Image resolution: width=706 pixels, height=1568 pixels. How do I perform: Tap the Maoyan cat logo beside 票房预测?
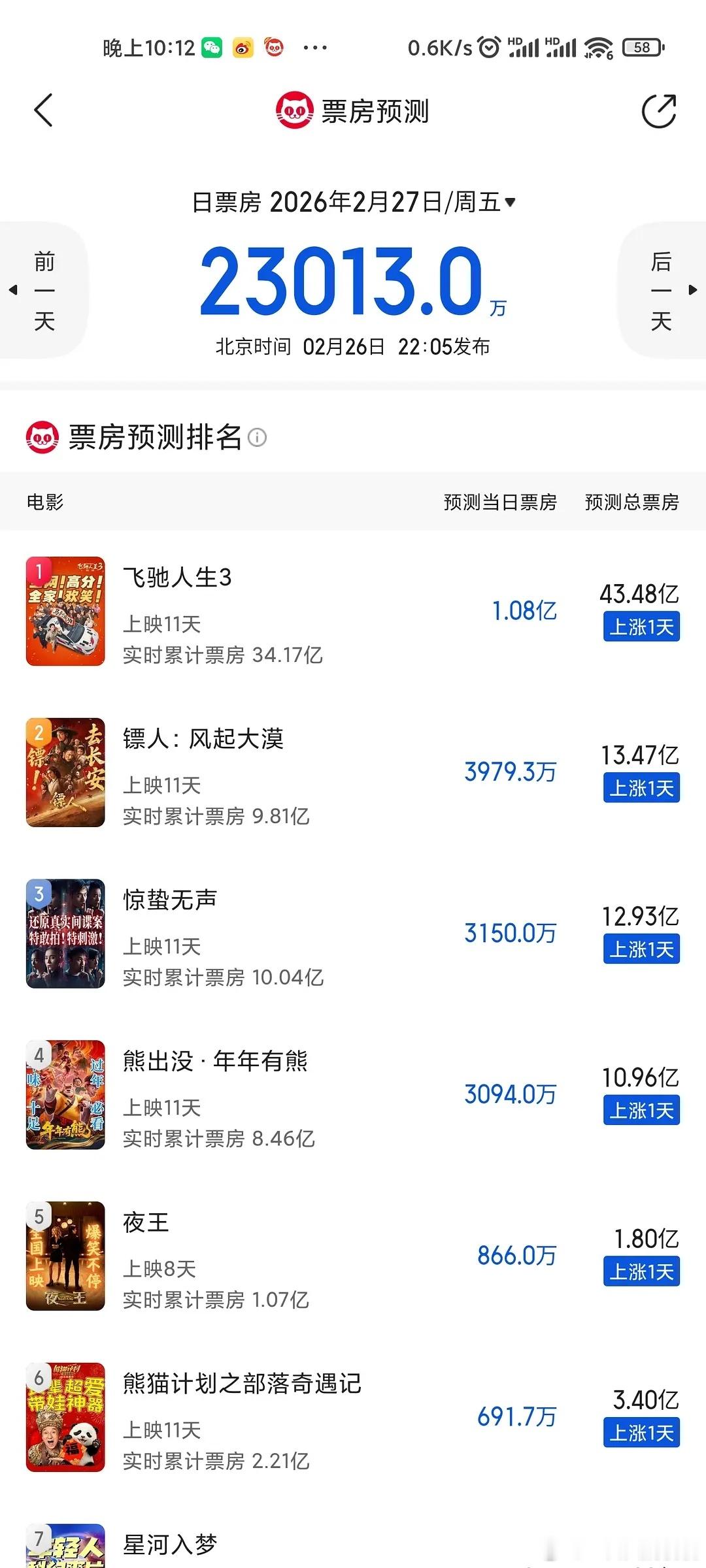(294, 110)
